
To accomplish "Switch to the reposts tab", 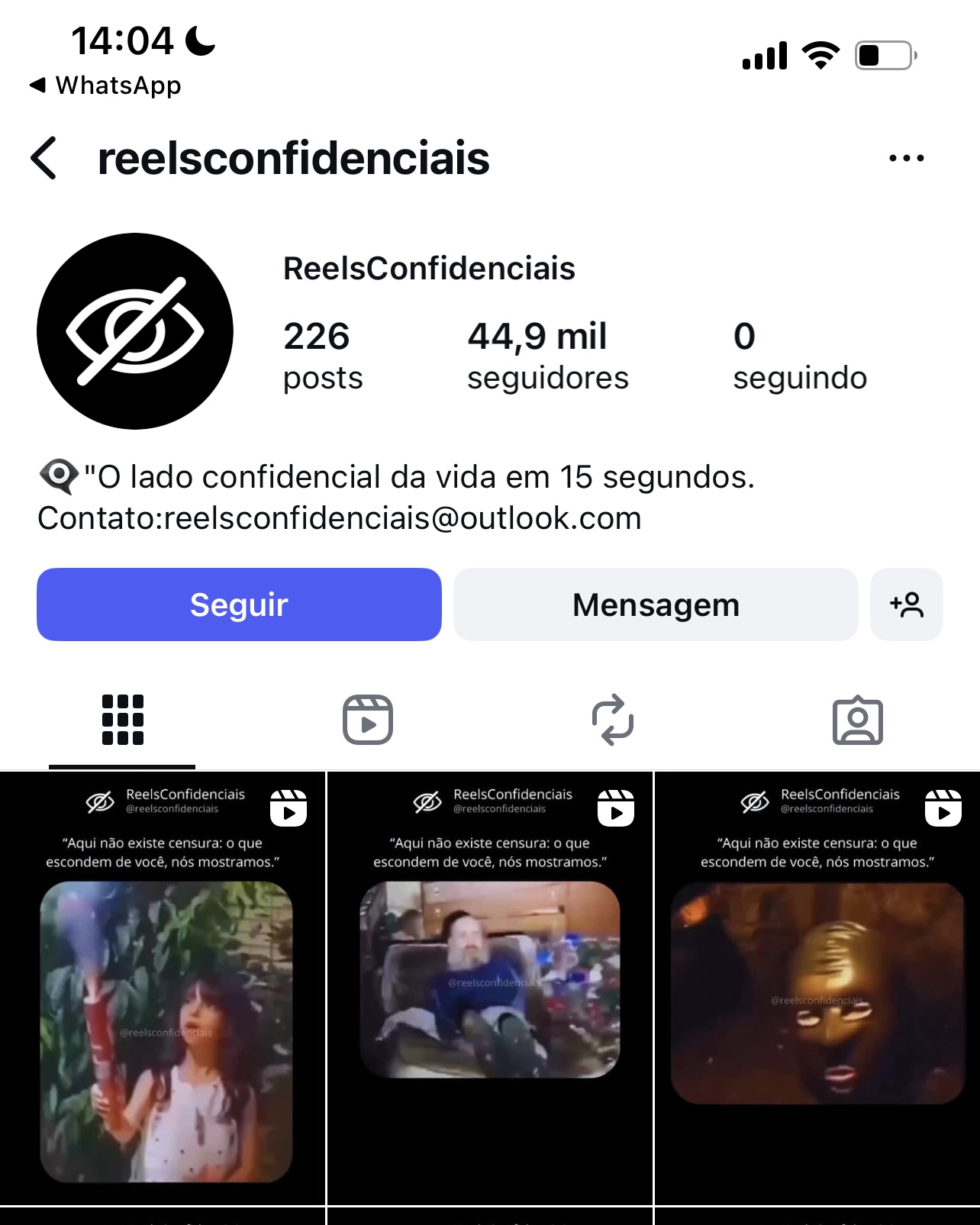I will tap(613, 720).
